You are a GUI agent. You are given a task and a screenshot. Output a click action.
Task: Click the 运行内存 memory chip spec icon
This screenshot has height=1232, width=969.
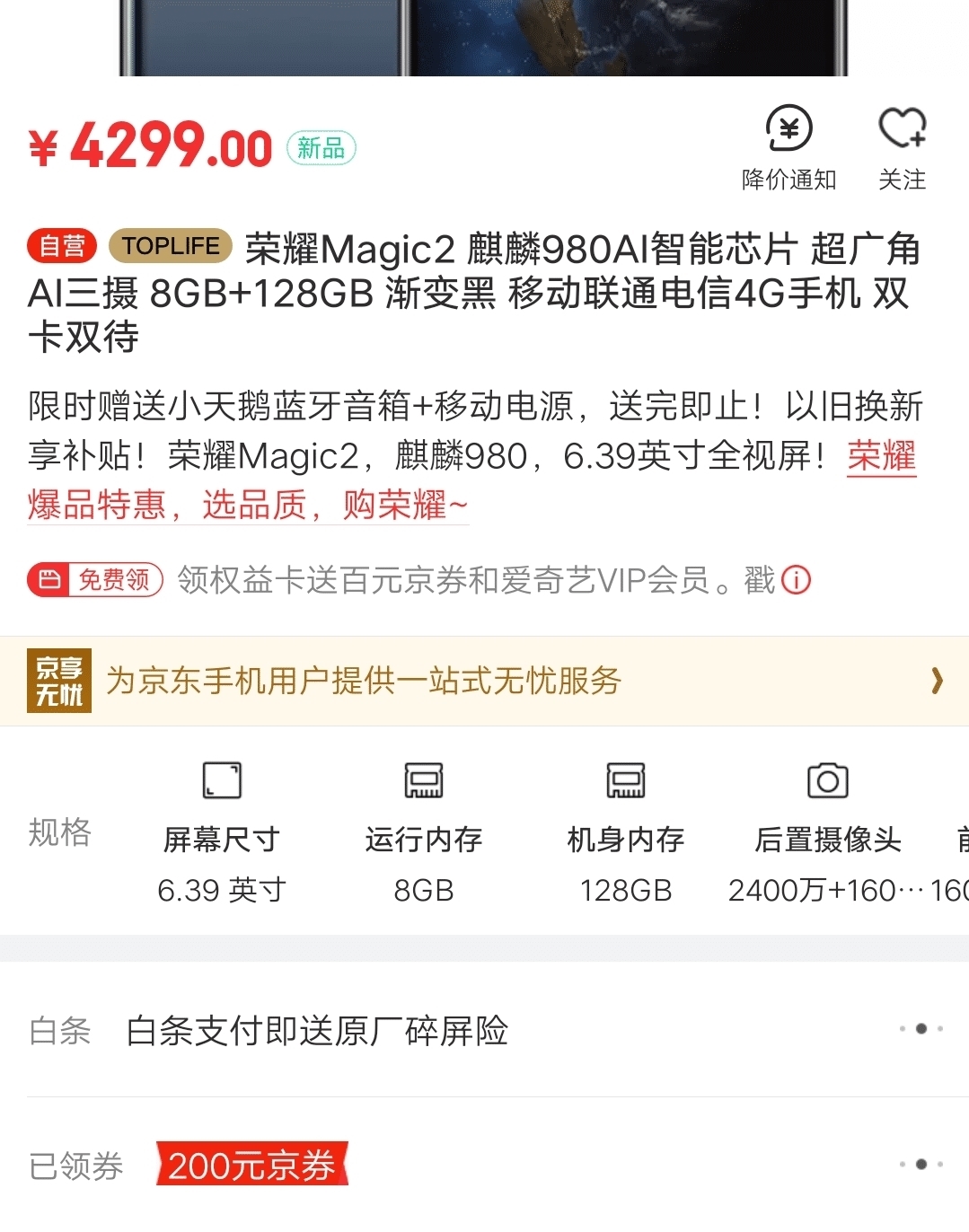click(422, 781)
